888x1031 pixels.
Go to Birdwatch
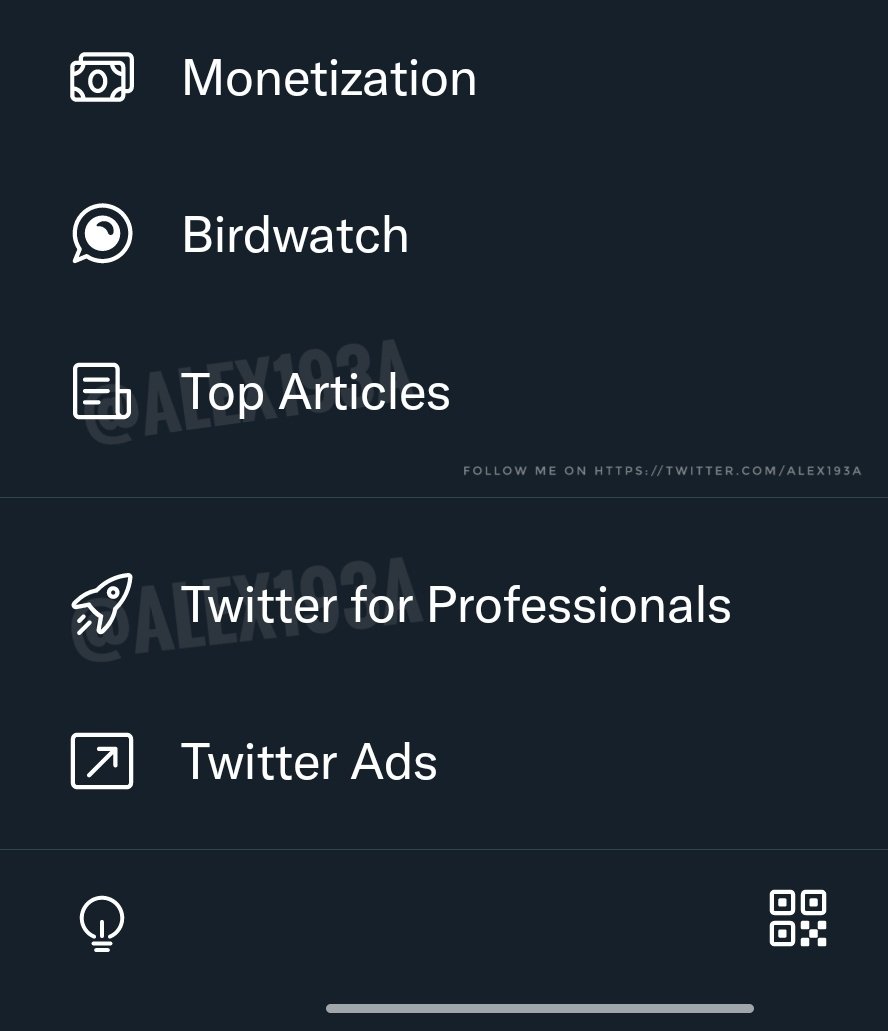point(295,235)
